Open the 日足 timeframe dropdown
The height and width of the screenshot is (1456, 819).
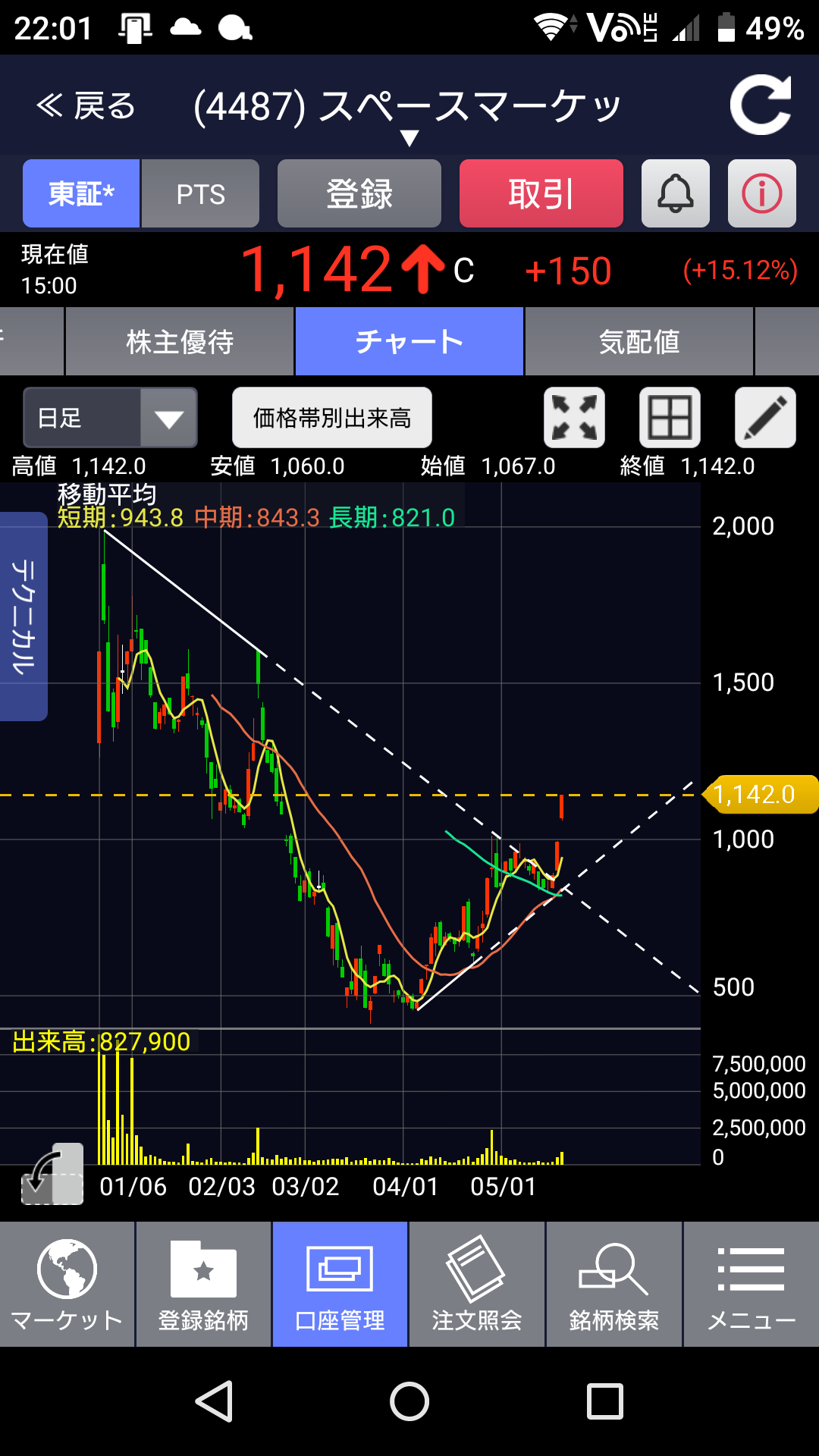pyautogui.click(x=111, y=418)
